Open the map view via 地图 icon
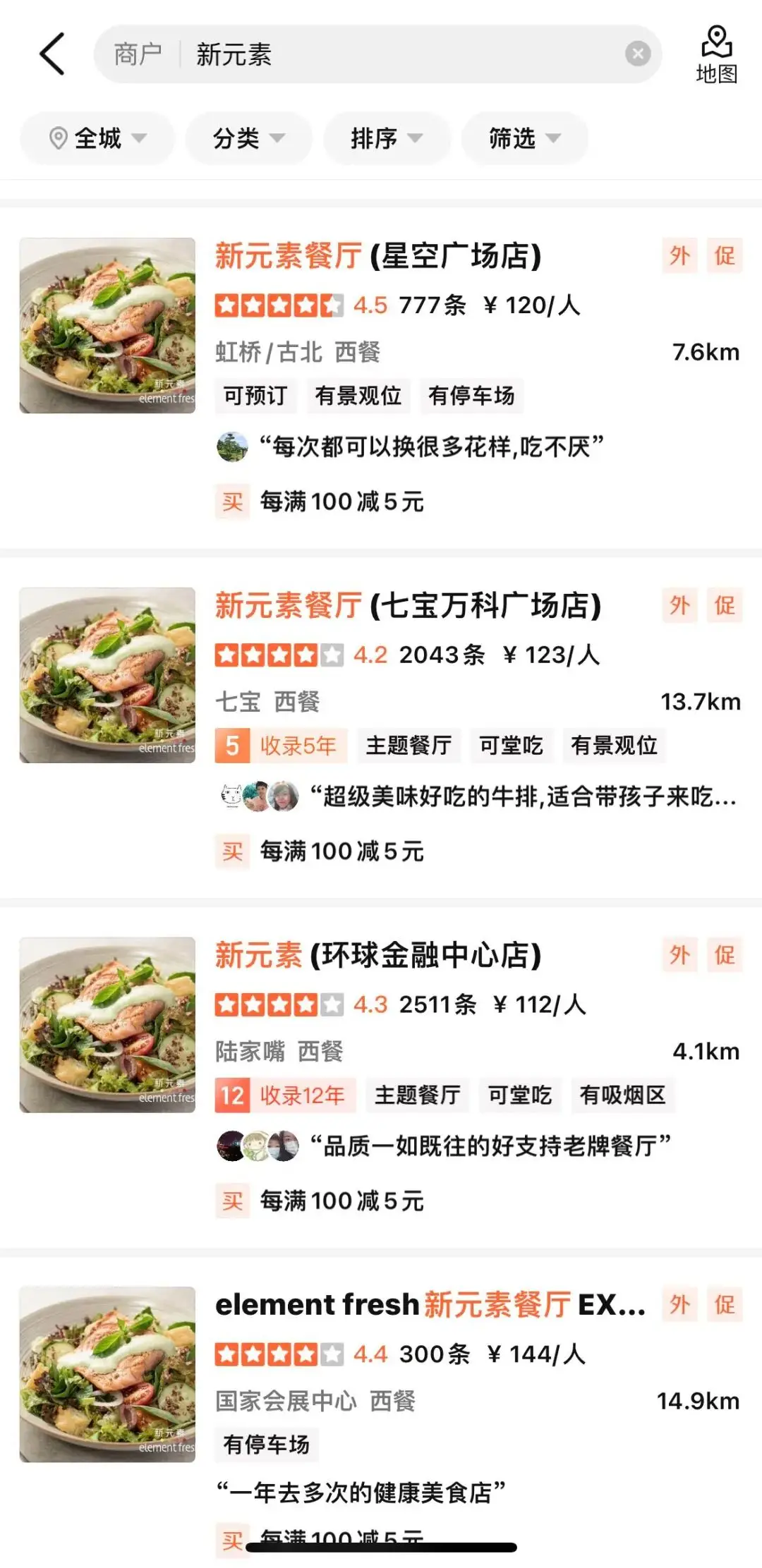 tap(715, 53)
